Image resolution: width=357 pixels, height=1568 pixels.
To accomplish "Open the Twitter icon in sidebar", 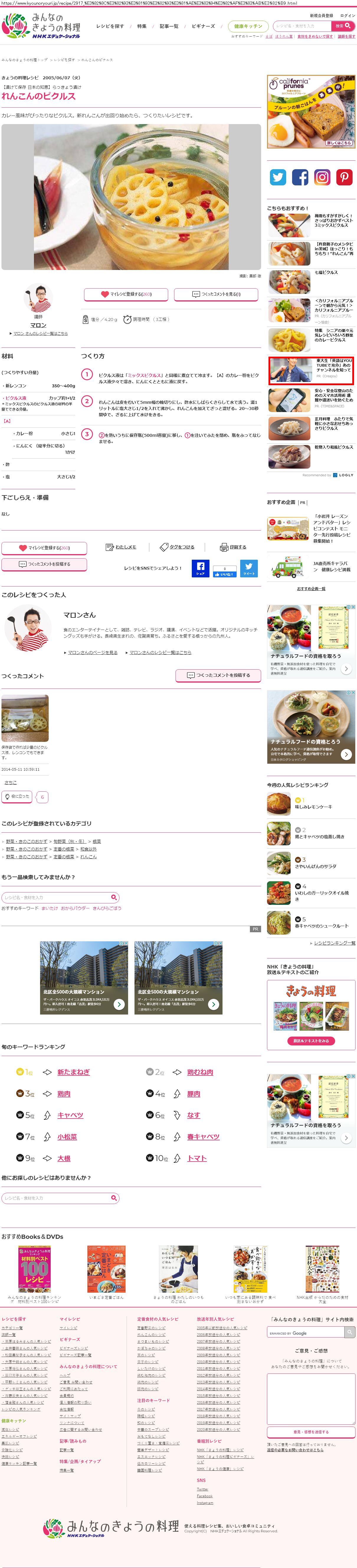I will 278,177.
